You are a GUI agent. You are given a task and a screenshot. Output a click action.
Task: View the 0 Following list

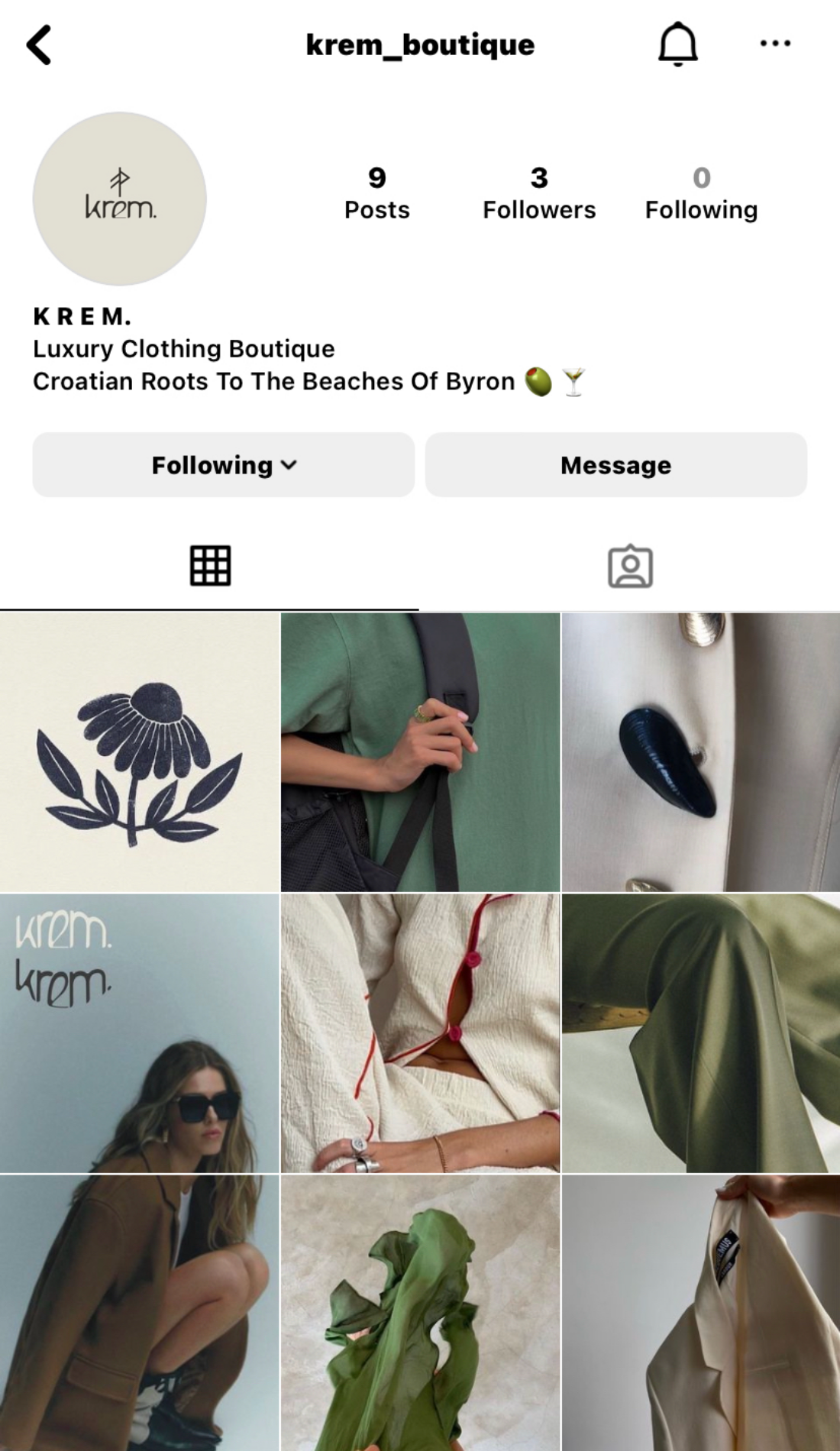click(x=700, y=193)
